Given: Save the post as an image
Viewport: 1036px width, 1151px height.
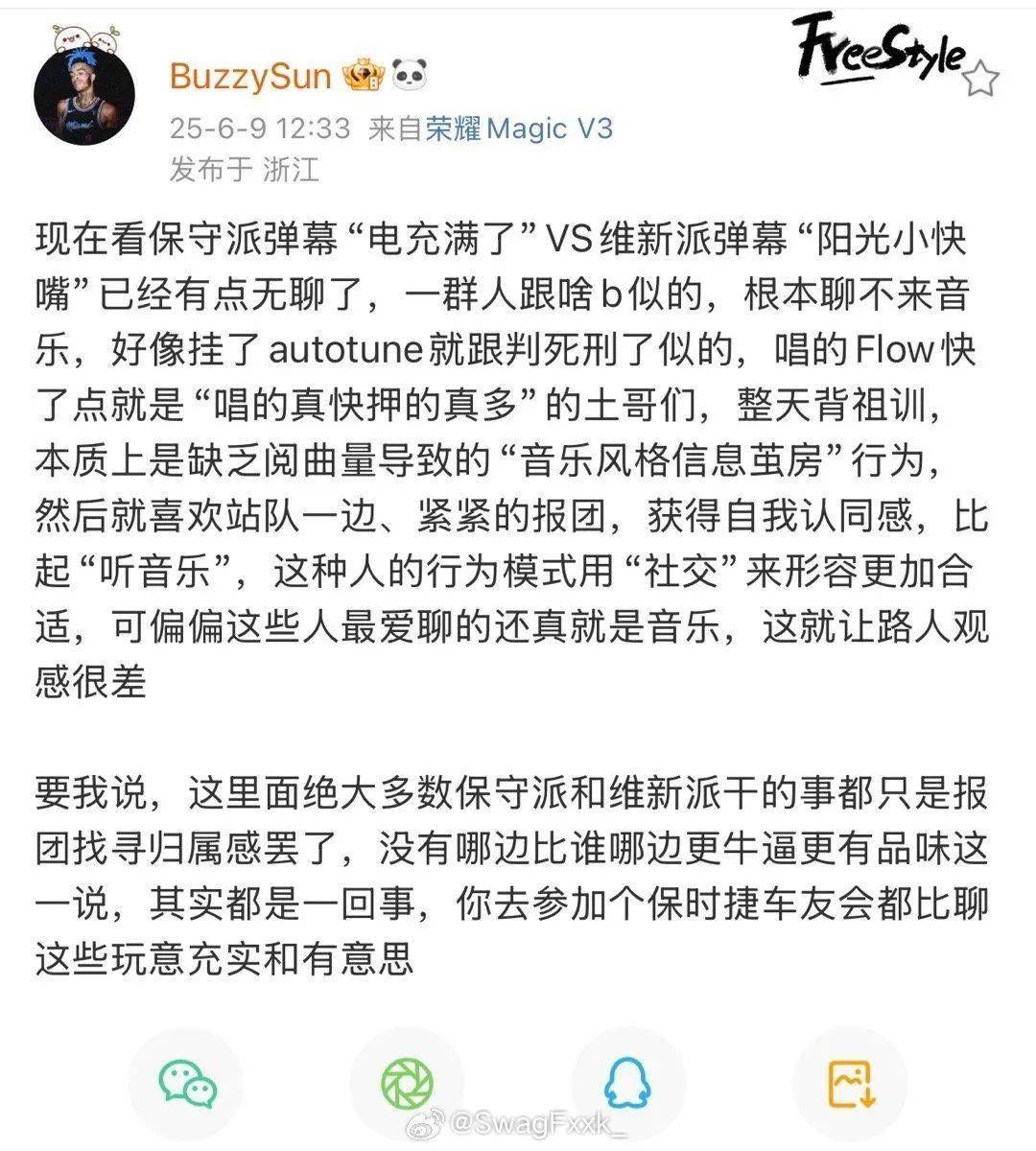Looking at the screenshot, I should 851,1084.
